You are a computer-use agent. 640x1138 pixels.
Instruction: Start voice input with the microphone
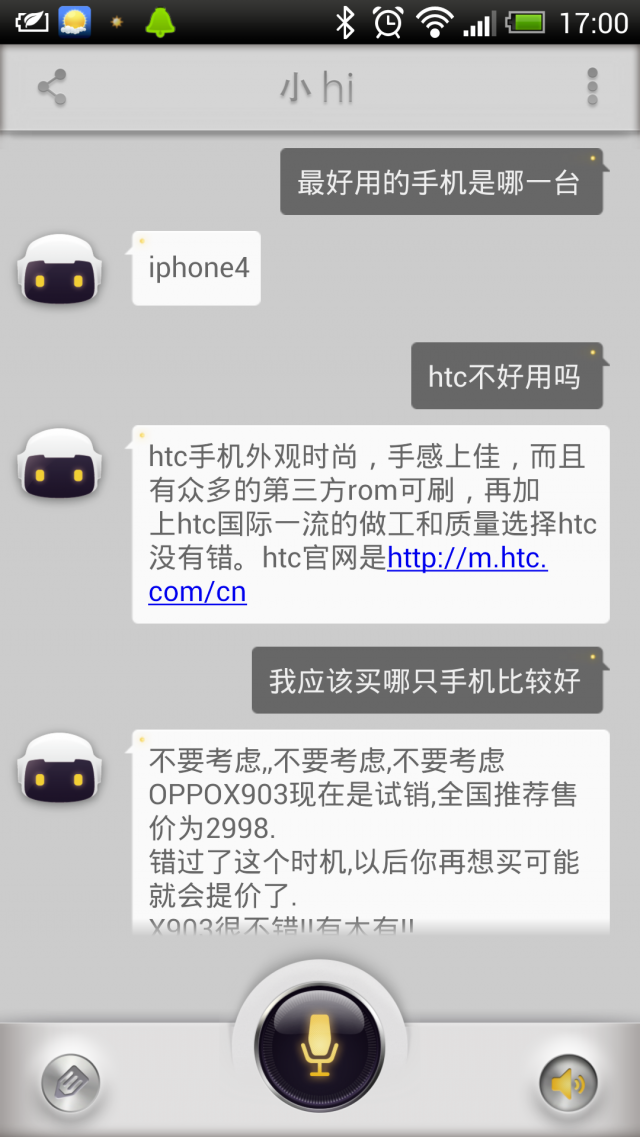pos(319,1046)
